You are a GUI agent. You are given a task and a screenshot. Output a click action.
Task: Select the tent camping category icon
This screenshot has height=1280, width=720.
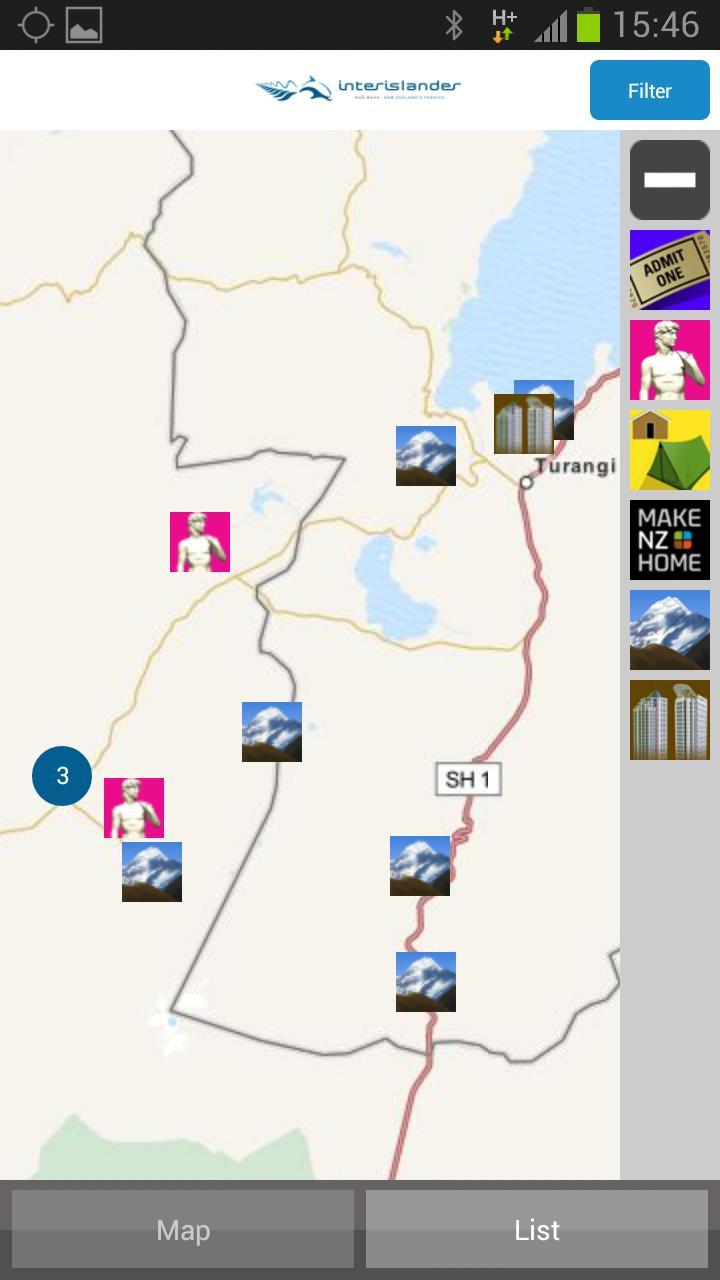pyautogui.click(x=669, y=450)
